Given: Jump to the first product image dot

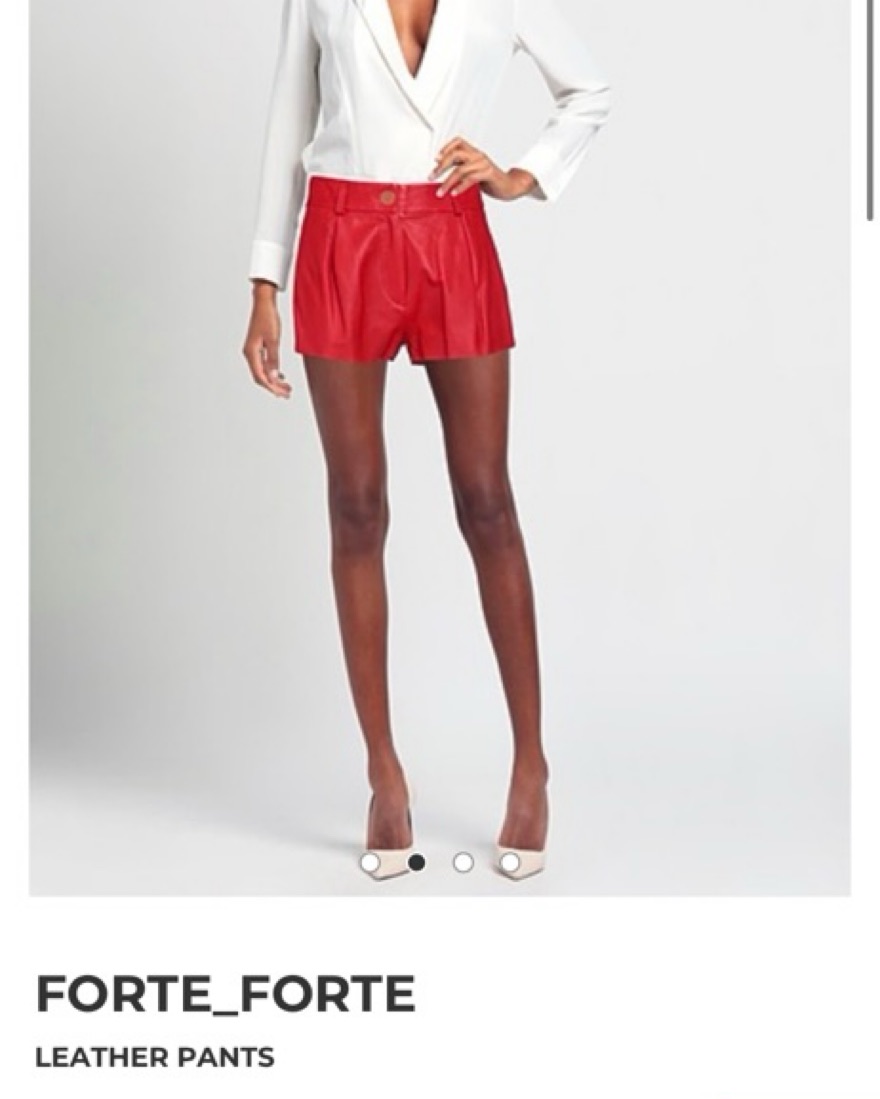Looking at the screenshot, I should click(x=370, y=862).
